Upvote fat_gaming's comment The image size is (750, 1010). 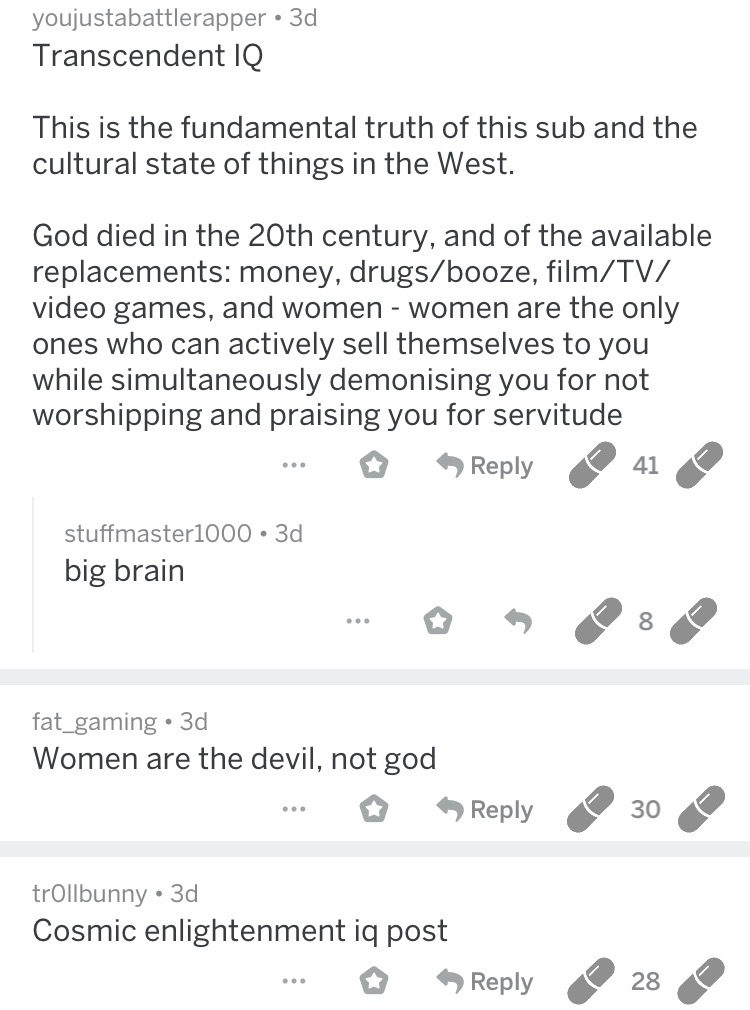tap(592, 810)
